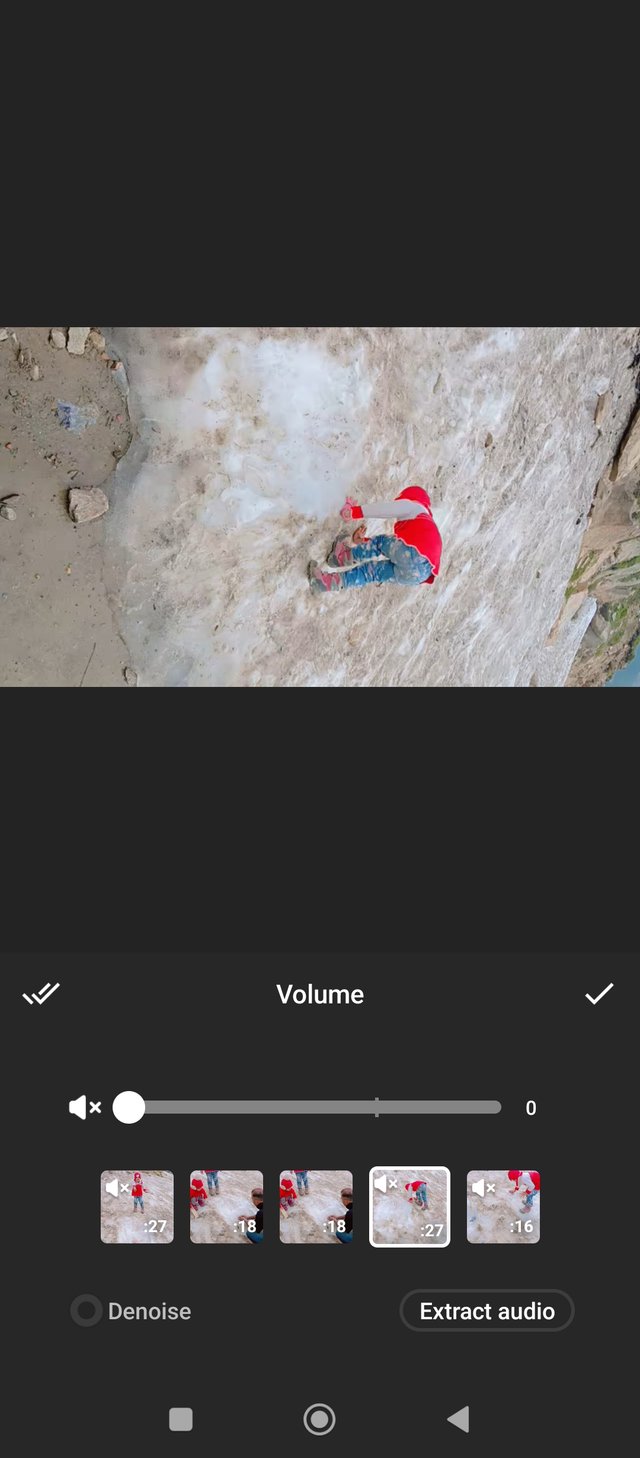
Task: Enable the Denoise option
Action: click(x=87, y=1311)
